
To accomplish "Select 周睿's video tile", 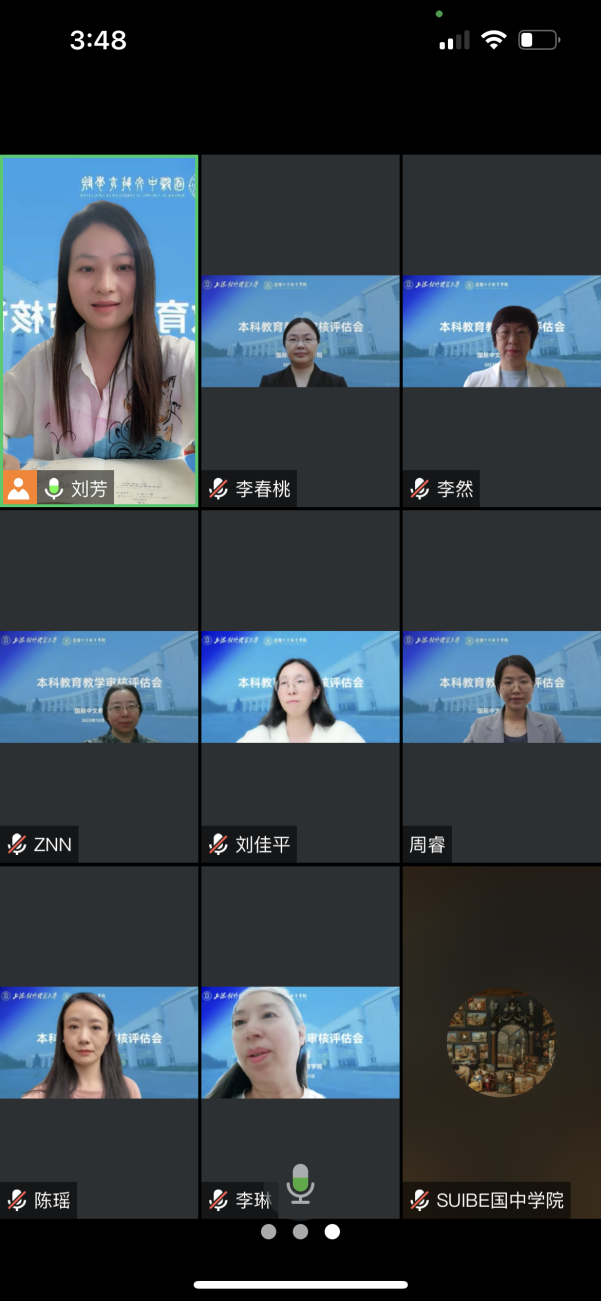I will point(501,687).
